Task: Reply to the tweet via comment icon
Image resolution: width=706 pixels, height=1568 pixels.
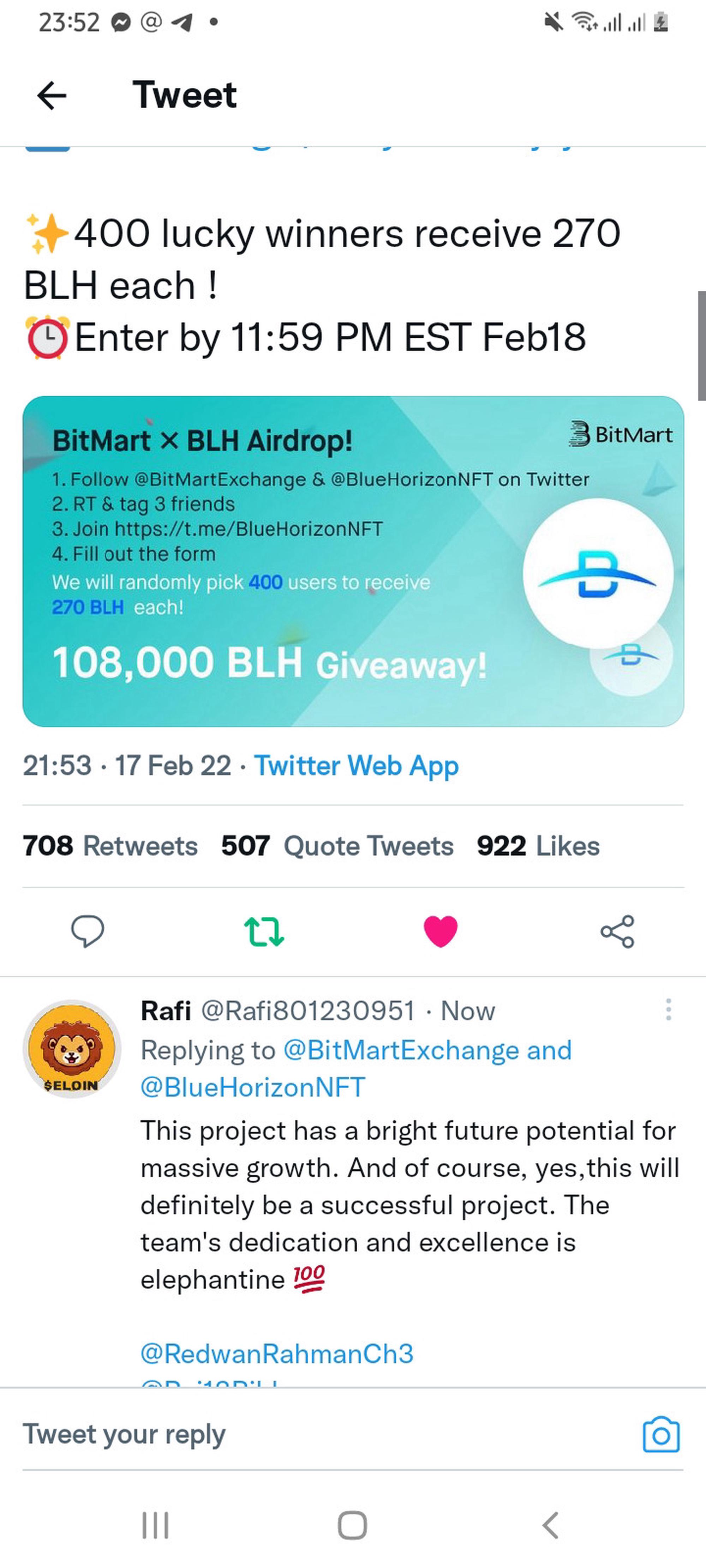Action: 88,931
